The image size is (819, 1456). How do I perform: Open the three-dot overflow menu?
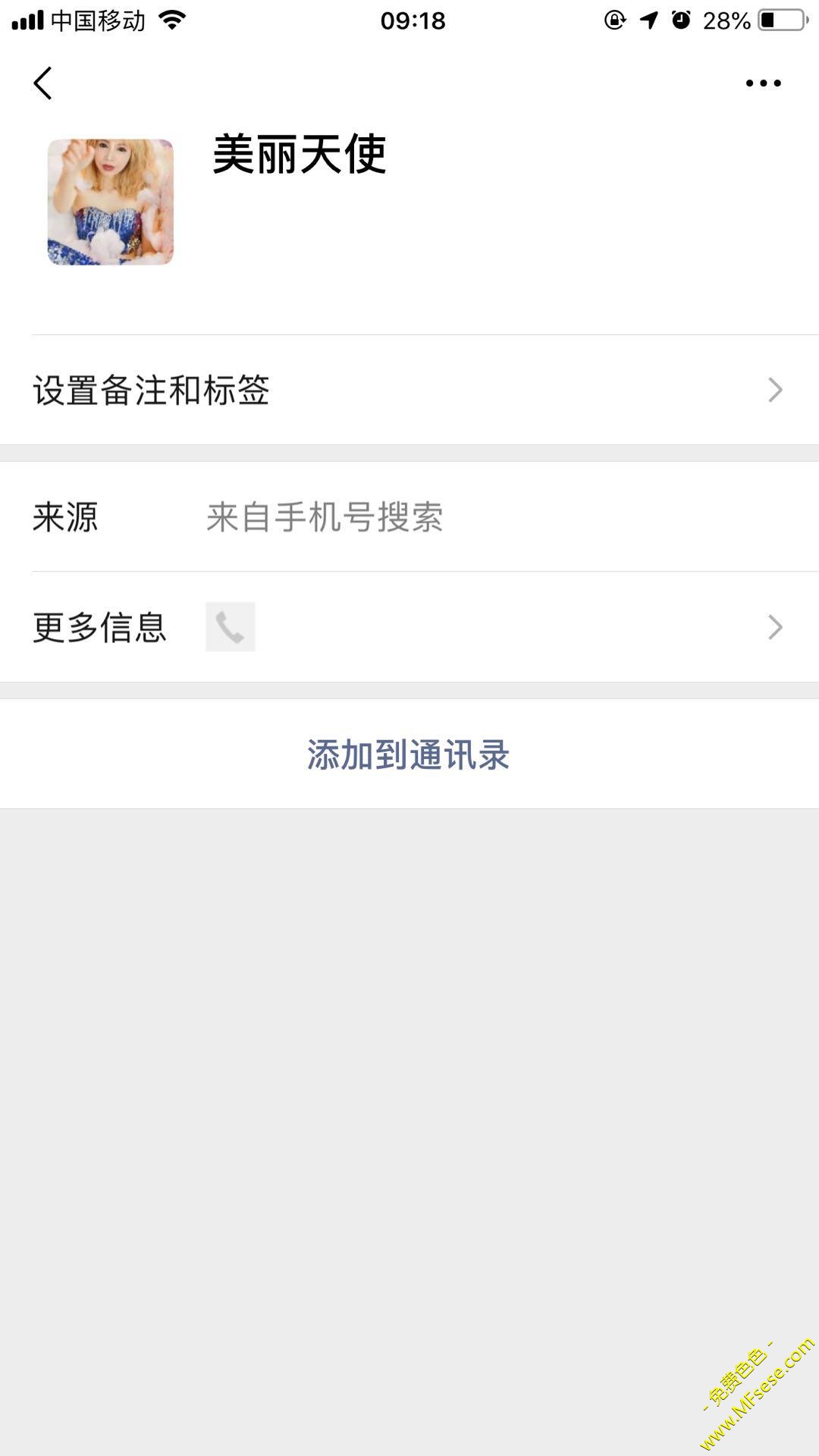pyautogui.click(x=763, y=83)
